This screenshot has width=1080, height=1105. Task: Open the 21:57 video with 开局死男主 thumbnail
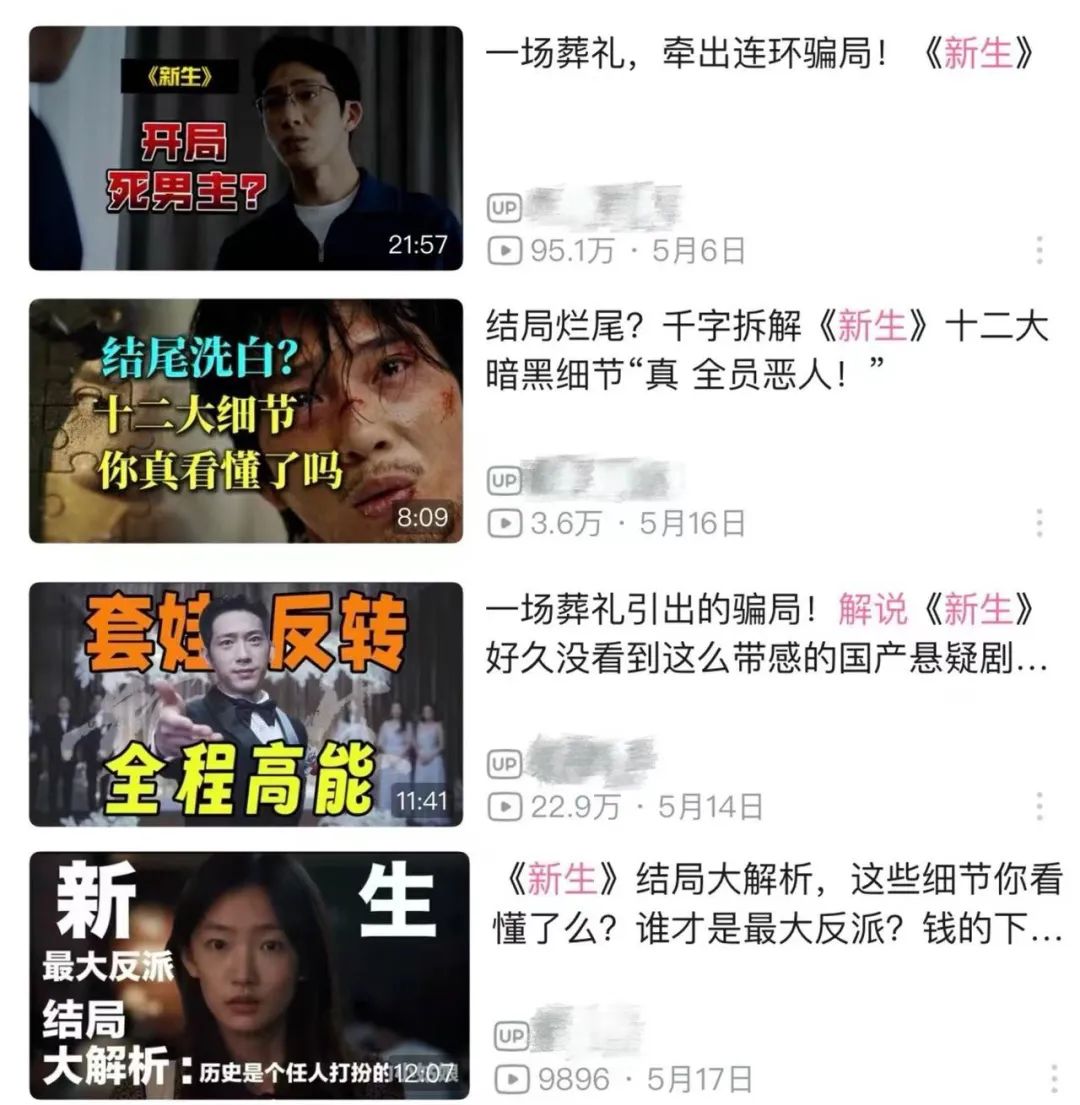[x=246, y=148]
